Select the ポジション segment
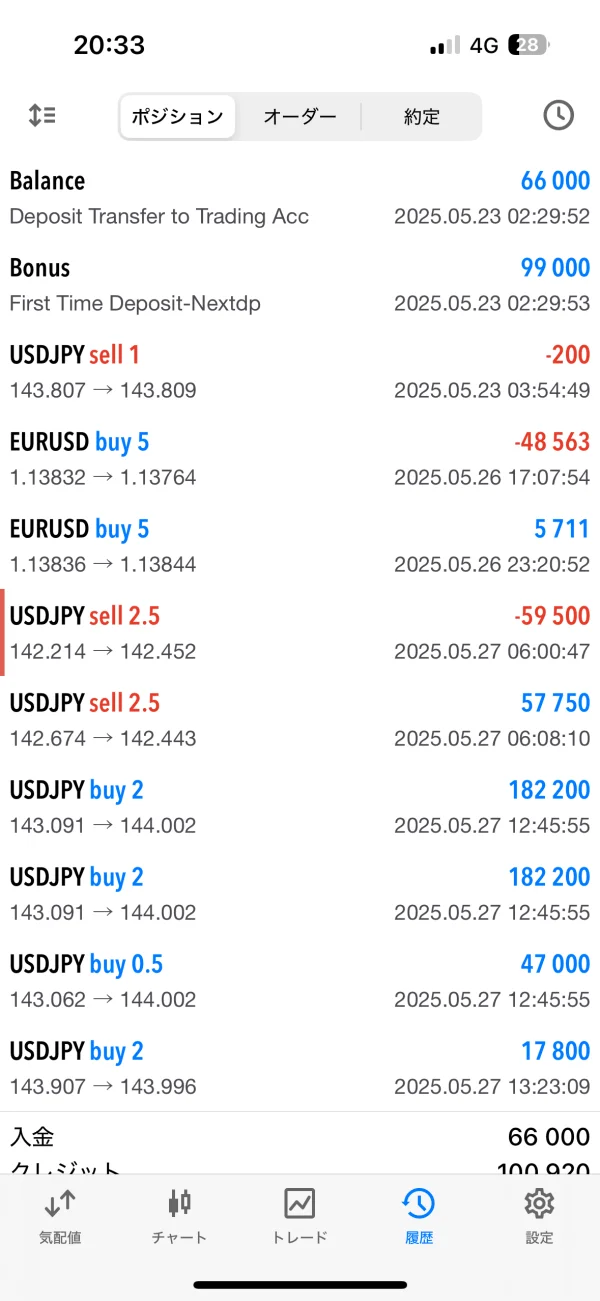Screen dimensions: 600x1301 (178, 116)
